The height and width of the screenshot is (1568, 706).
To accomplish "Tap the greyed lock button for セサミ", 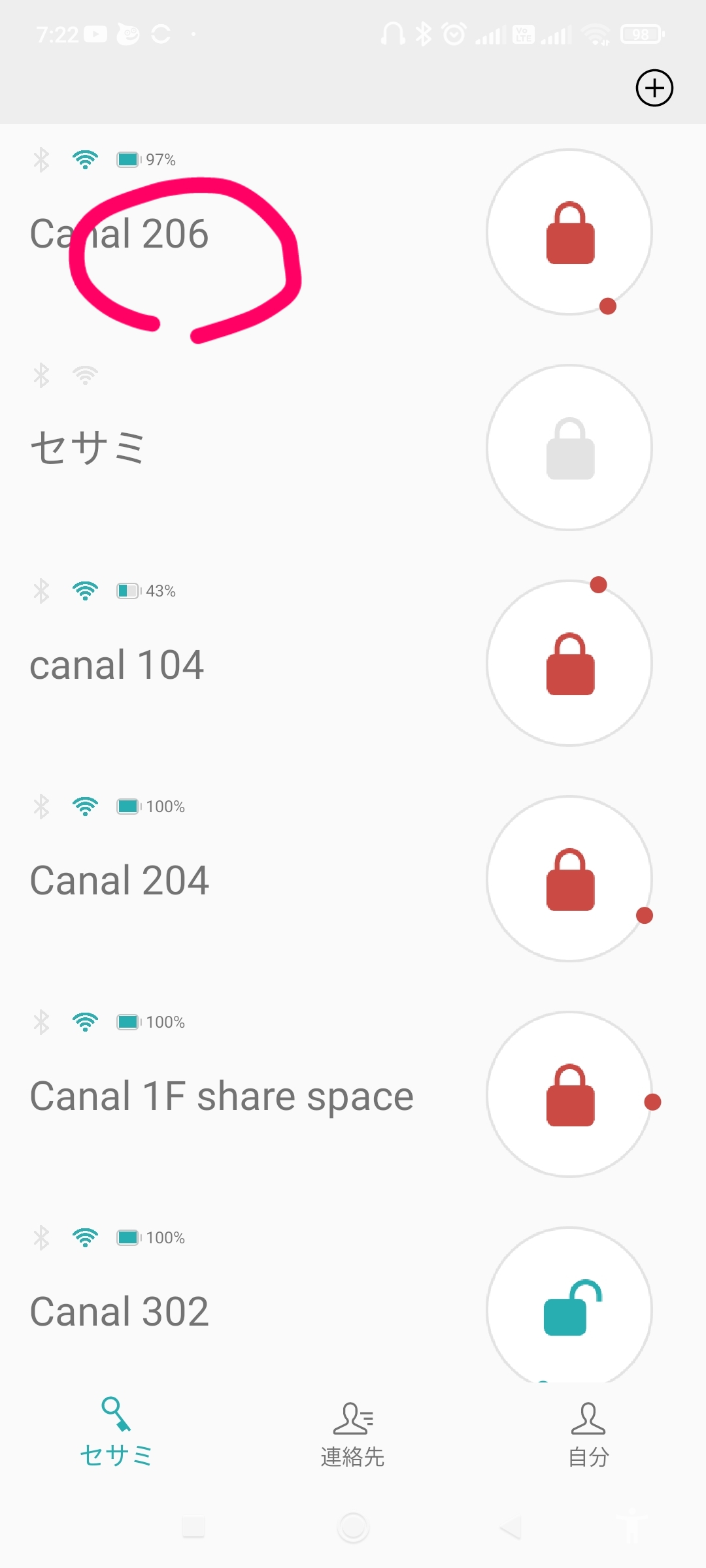I will point(569,448).
